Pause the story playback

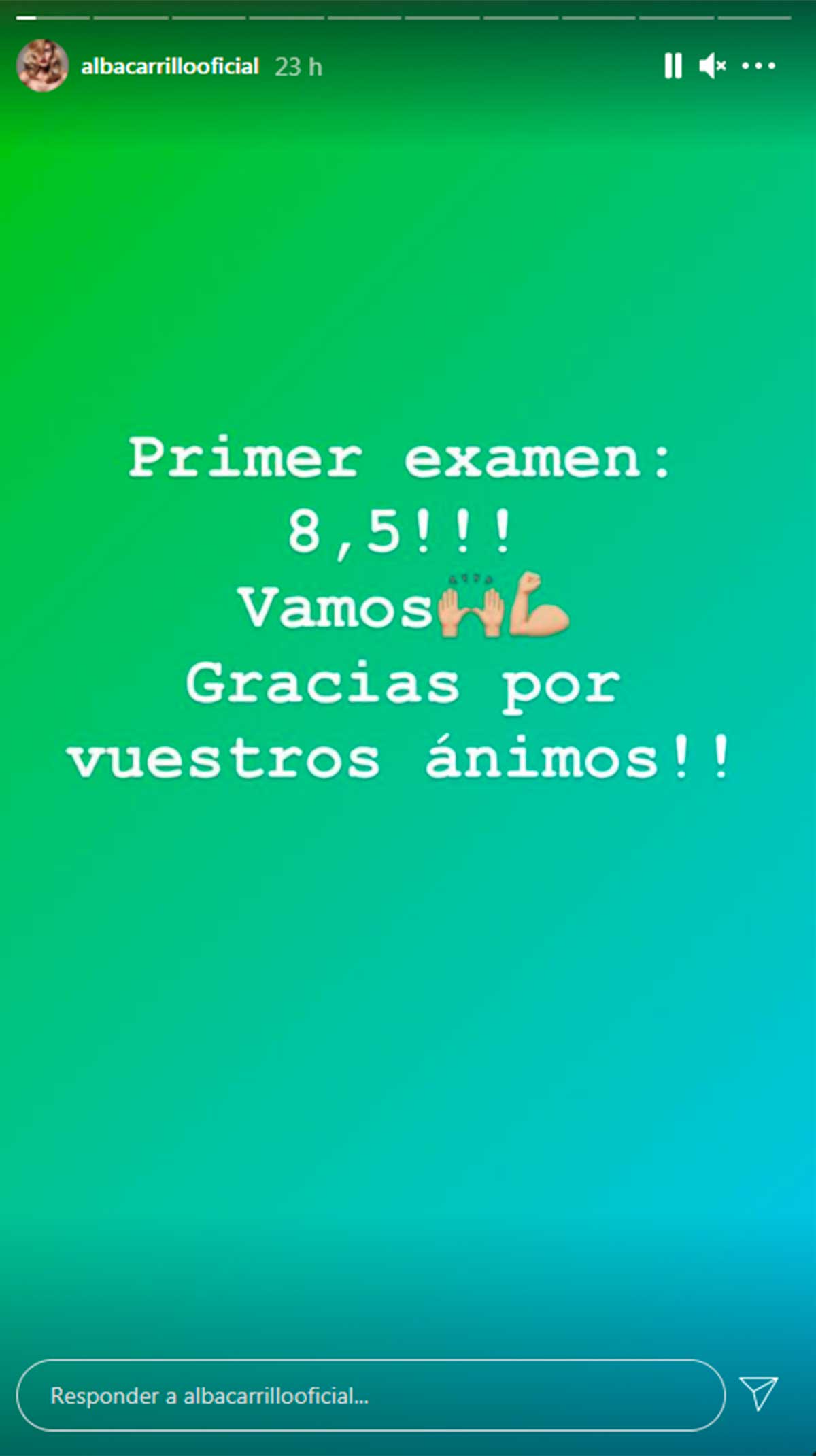673,66
